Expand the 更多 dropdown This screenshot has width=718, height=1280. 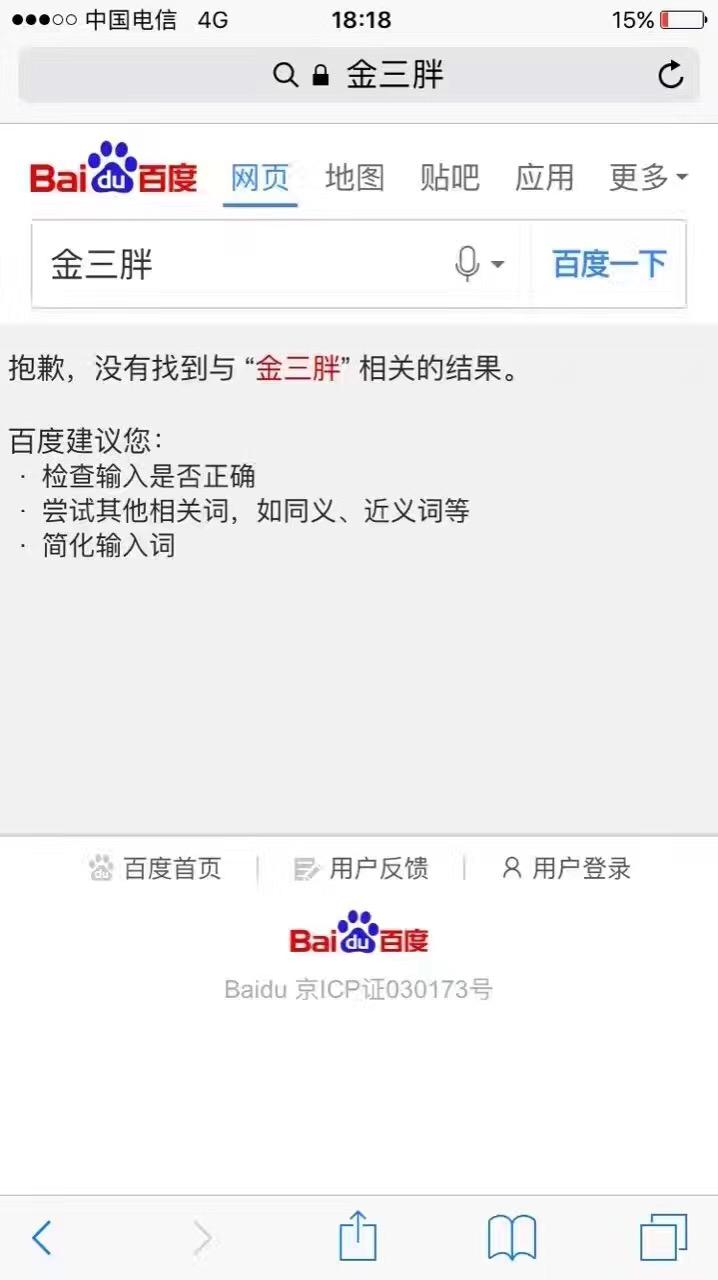[648, 178]
